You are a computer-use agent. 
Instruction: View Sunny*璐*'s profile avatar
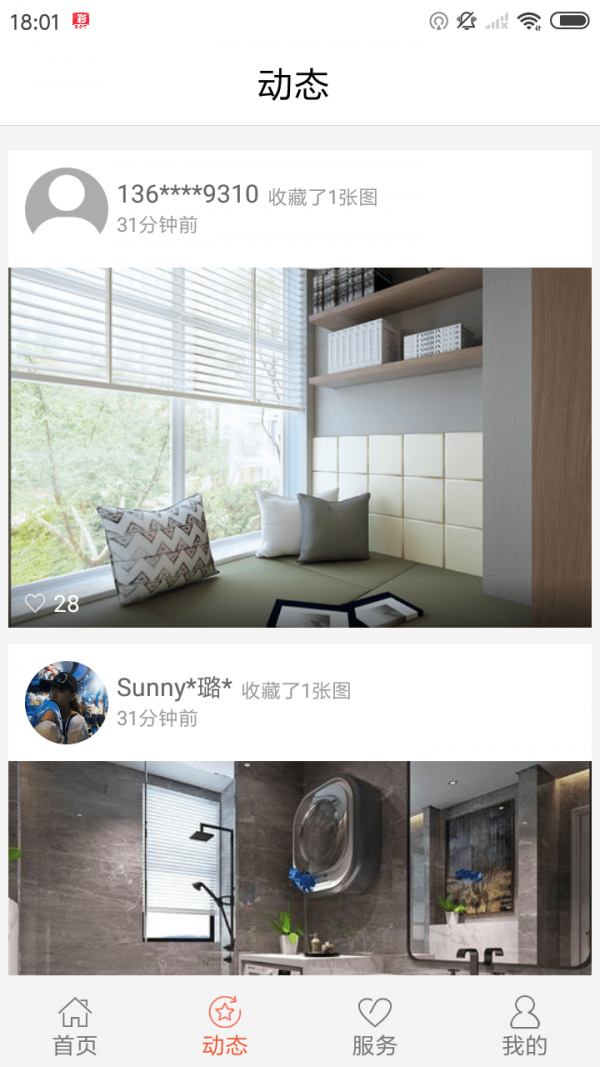pos(66,702)
